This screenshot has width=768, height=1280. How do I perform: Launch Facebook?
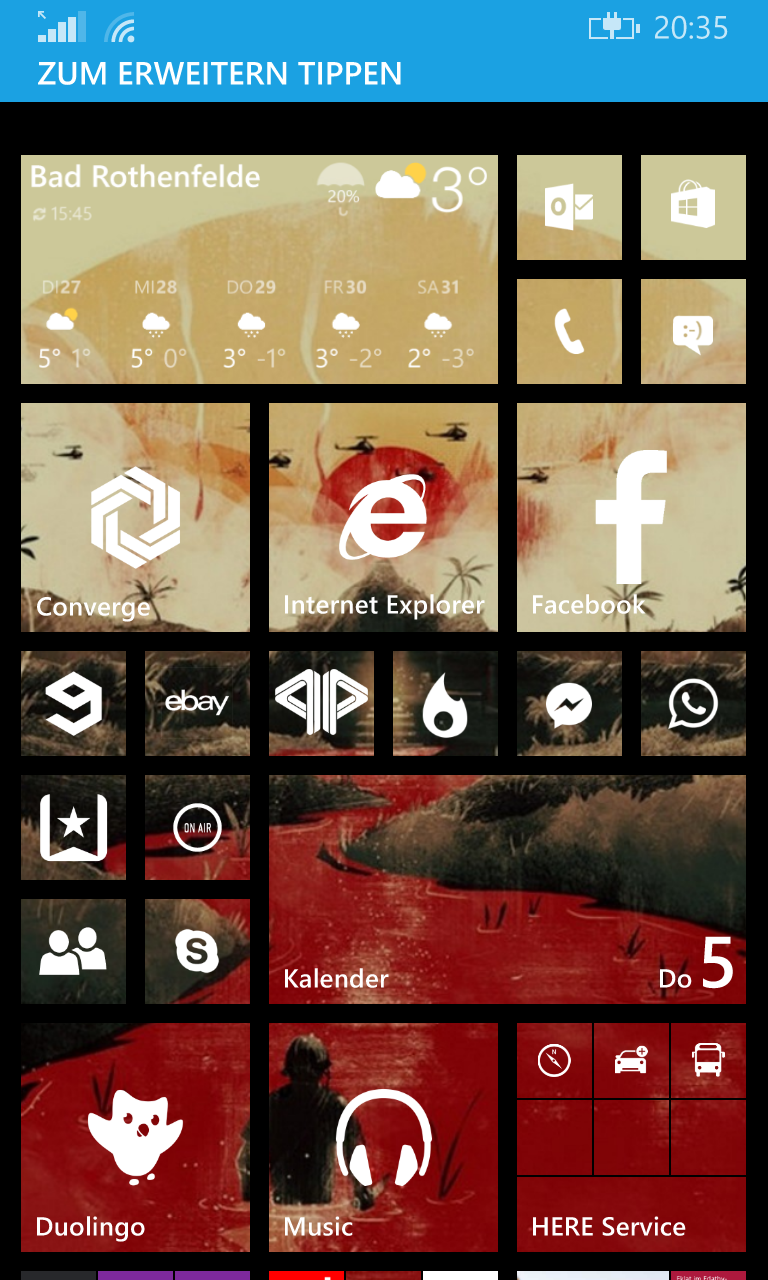pos(631,517)
